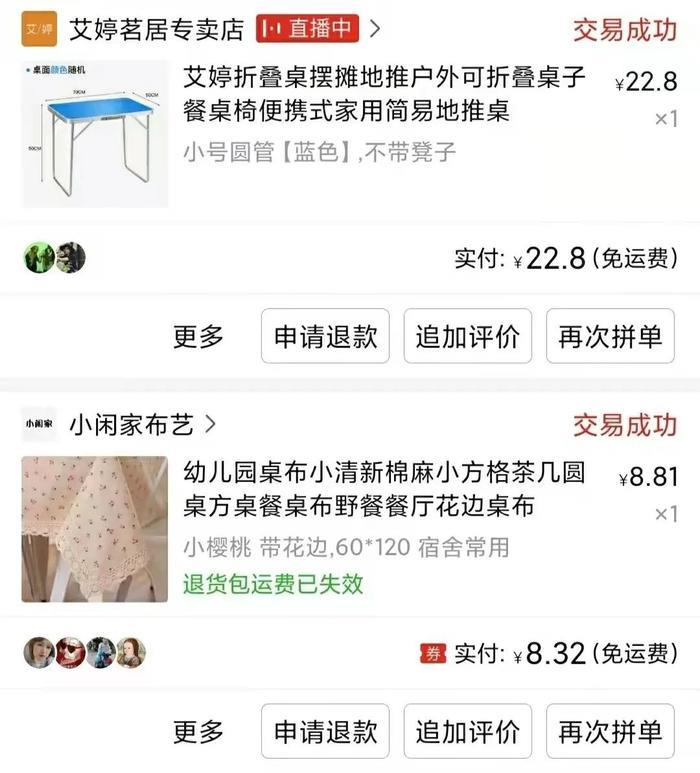The width and height of the screenshot is (700, 773).
Task: Open the 艾婷茗居专卖店 store page
Action: (156, 29)
